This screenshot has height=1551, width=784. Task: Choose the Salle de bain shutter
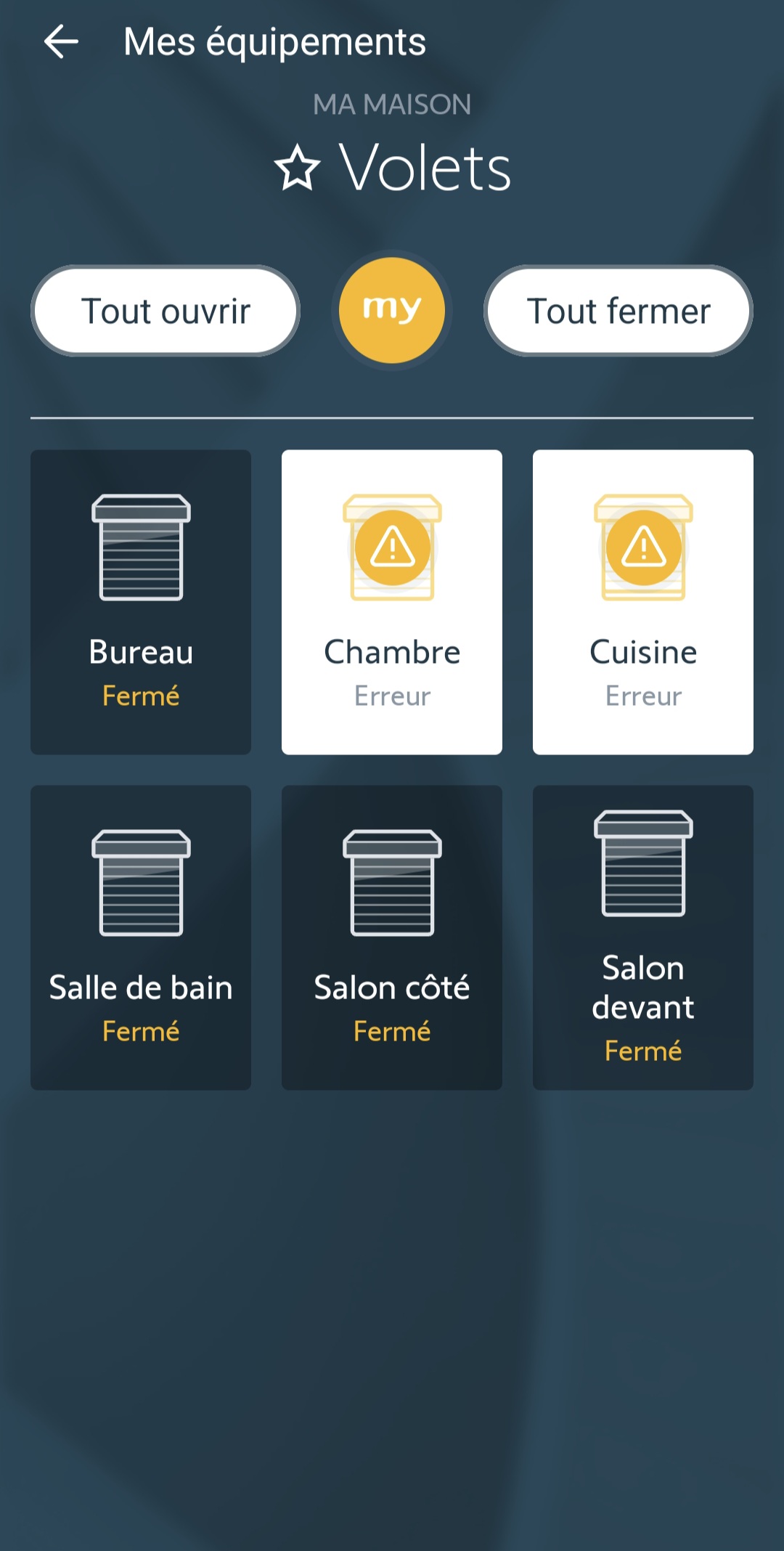pyautogui.click(x=141, y=937)
